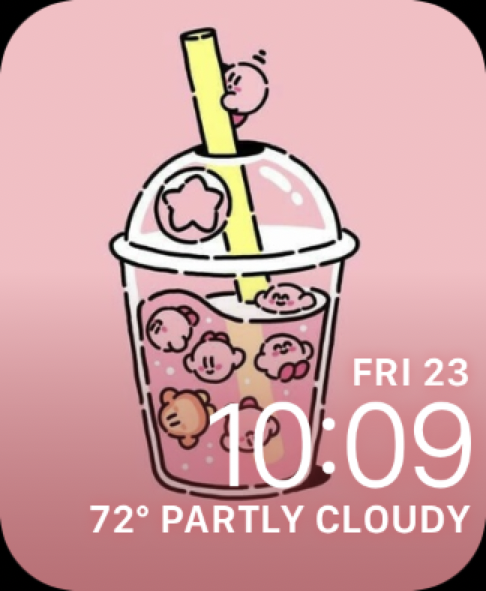This screenshot has width=486, height=591.
Task: Open the 72° Partly Cloudy weather complication
Action: pyautogui.click(x=280, y=519)
